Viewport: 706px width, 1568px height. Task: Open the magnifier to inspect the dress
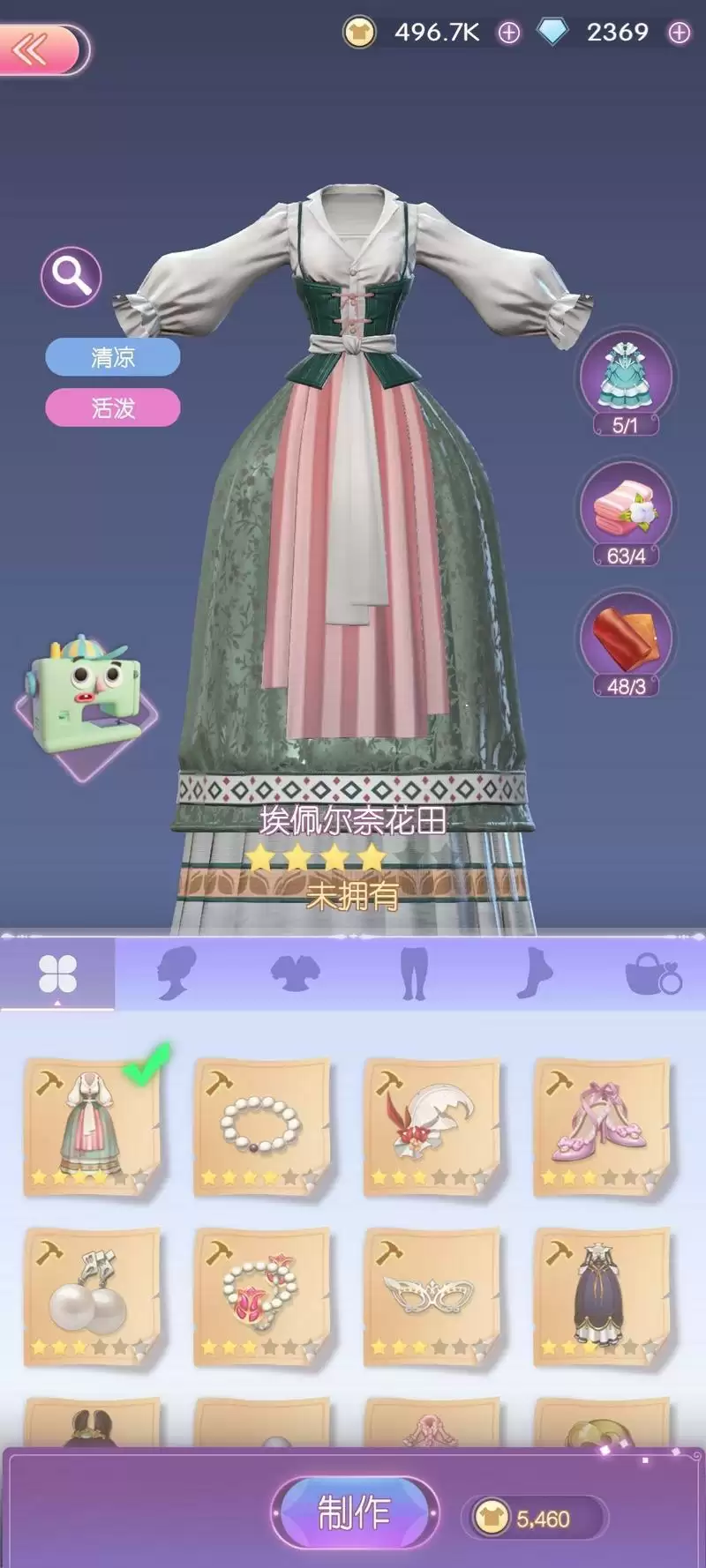(x=71, y=277)
